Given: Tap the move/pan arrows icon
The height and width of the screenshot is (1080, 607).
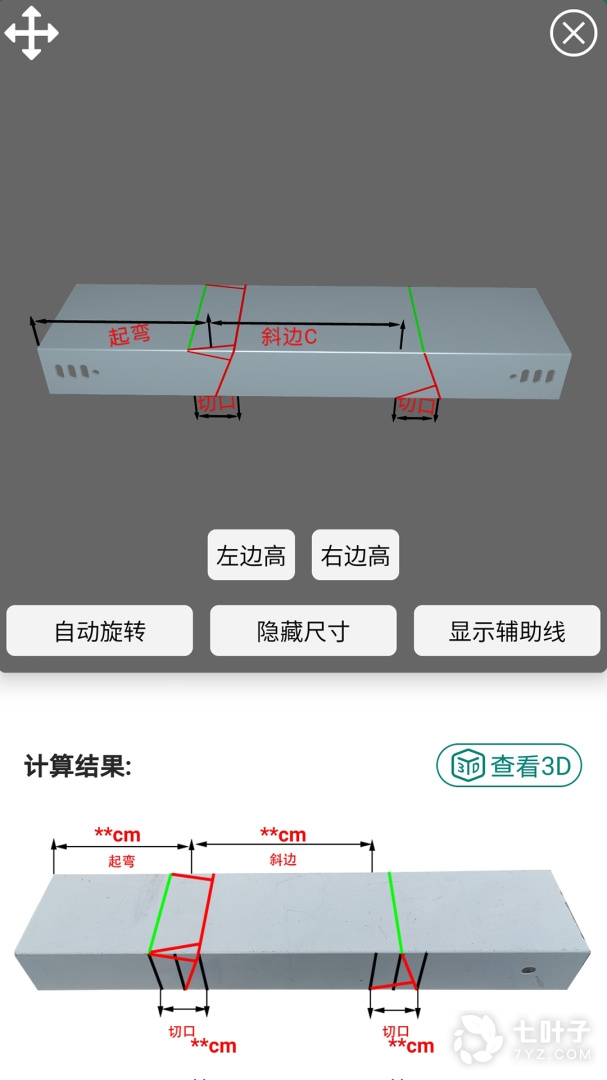Looking at the screenshot, I should pos(31,33).
